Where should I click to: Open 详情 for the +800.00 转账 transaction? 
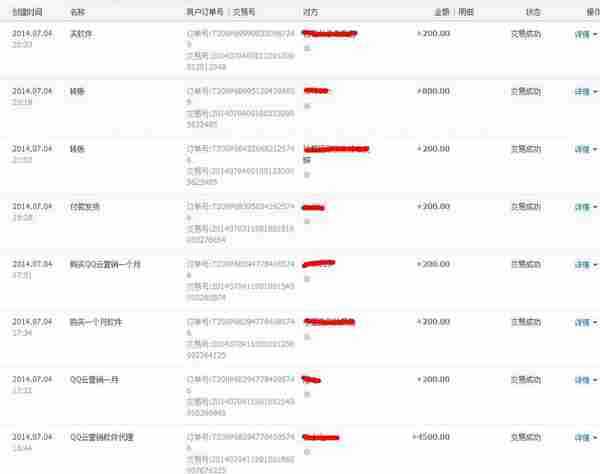click(582, 91)
